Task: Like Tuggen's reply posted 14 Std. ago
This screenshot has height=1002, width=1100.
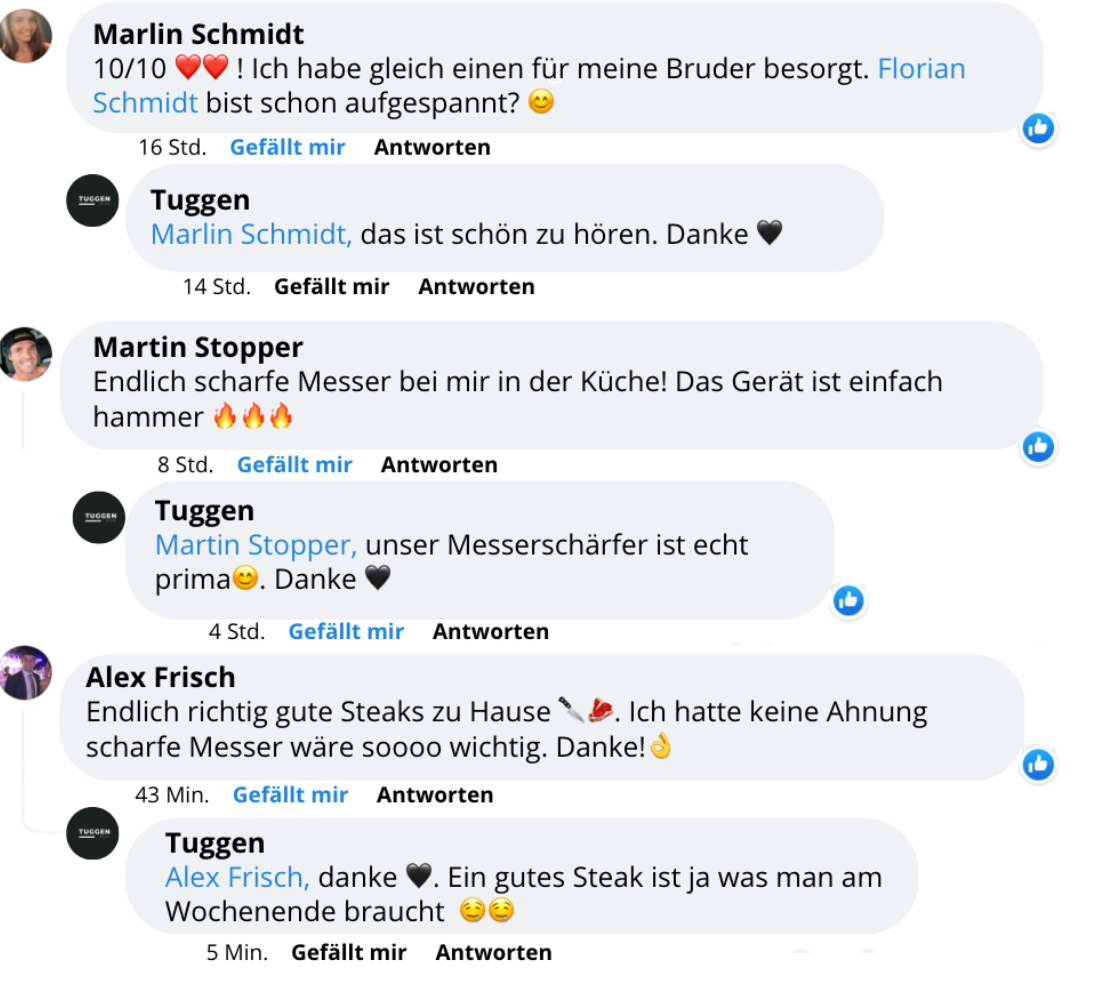Action: (331, 287)
